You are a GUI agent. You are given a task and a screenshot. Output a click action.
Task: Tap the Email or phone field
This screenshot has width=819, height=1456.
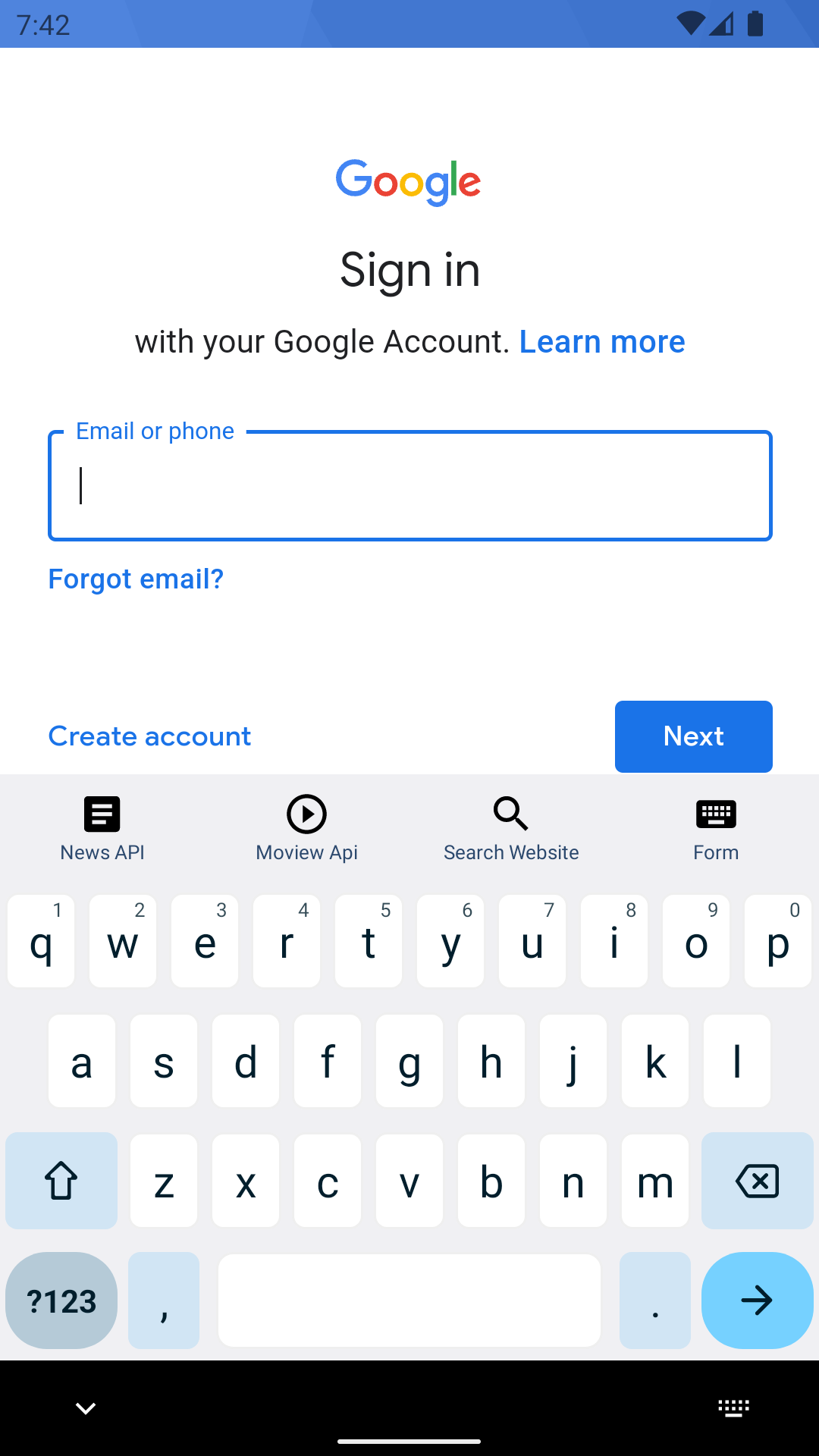pyautogui.click(x=409, y=485)
